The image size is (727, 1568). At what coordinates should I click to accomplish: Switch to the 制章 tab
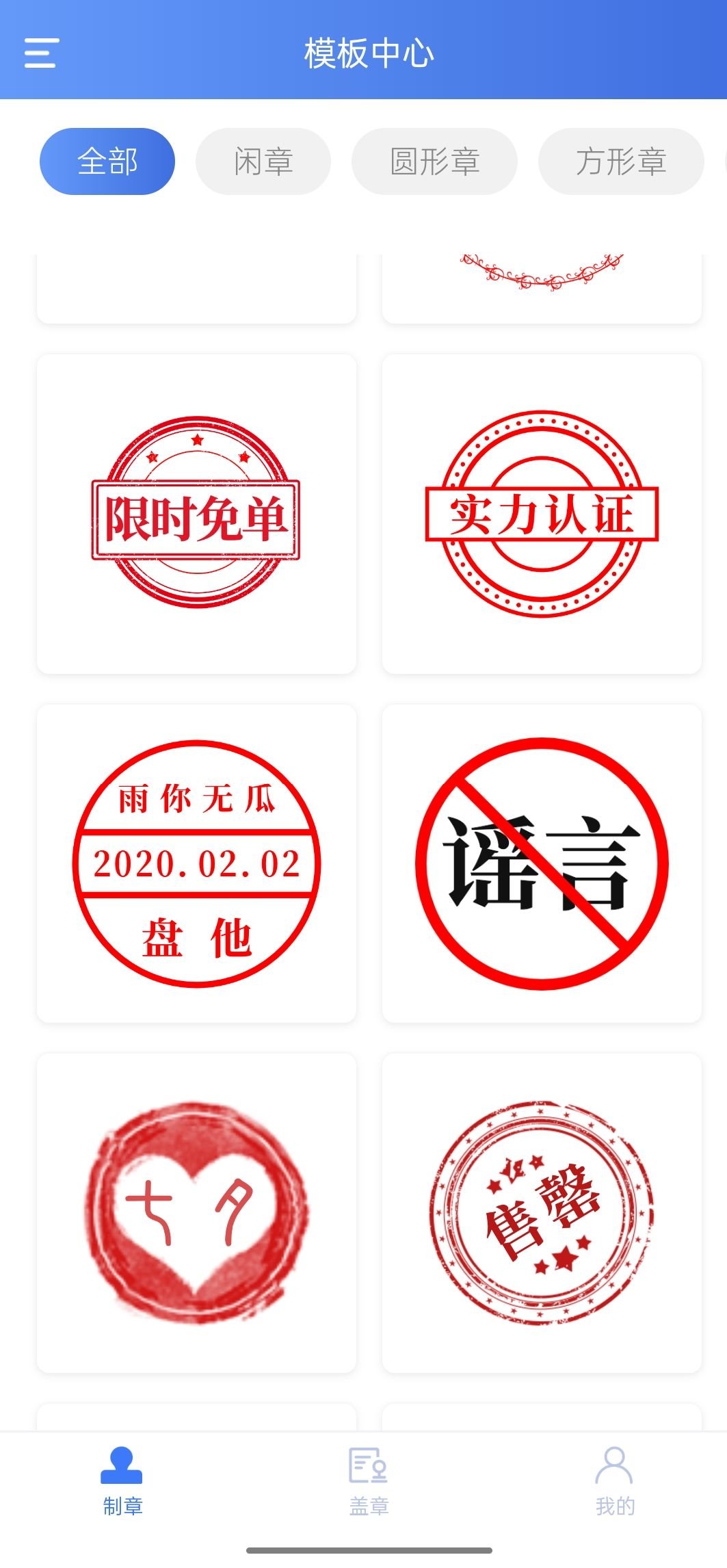122,1481
